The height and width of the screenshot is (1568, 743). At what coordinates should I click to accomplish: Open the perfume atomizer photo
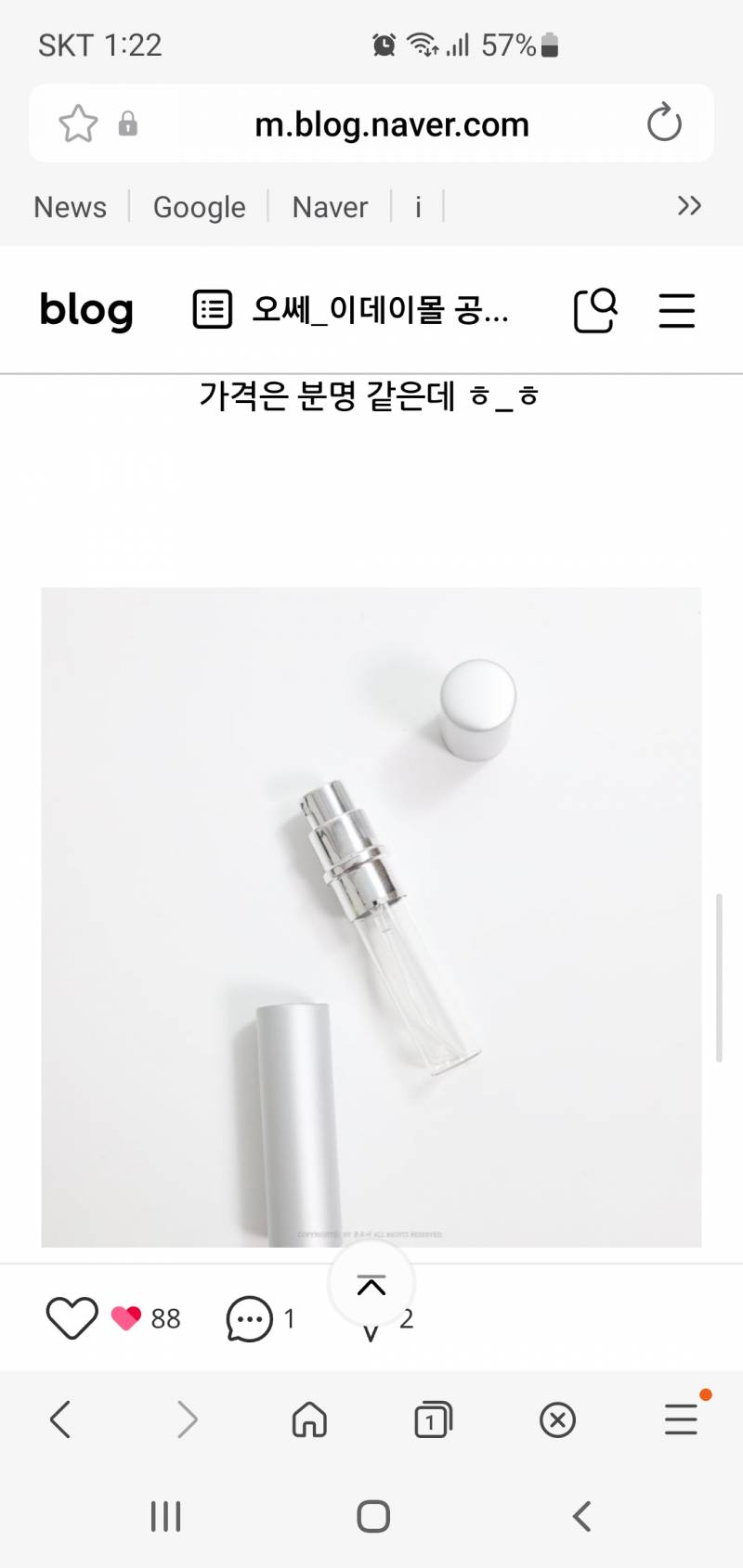pos(371,916)
